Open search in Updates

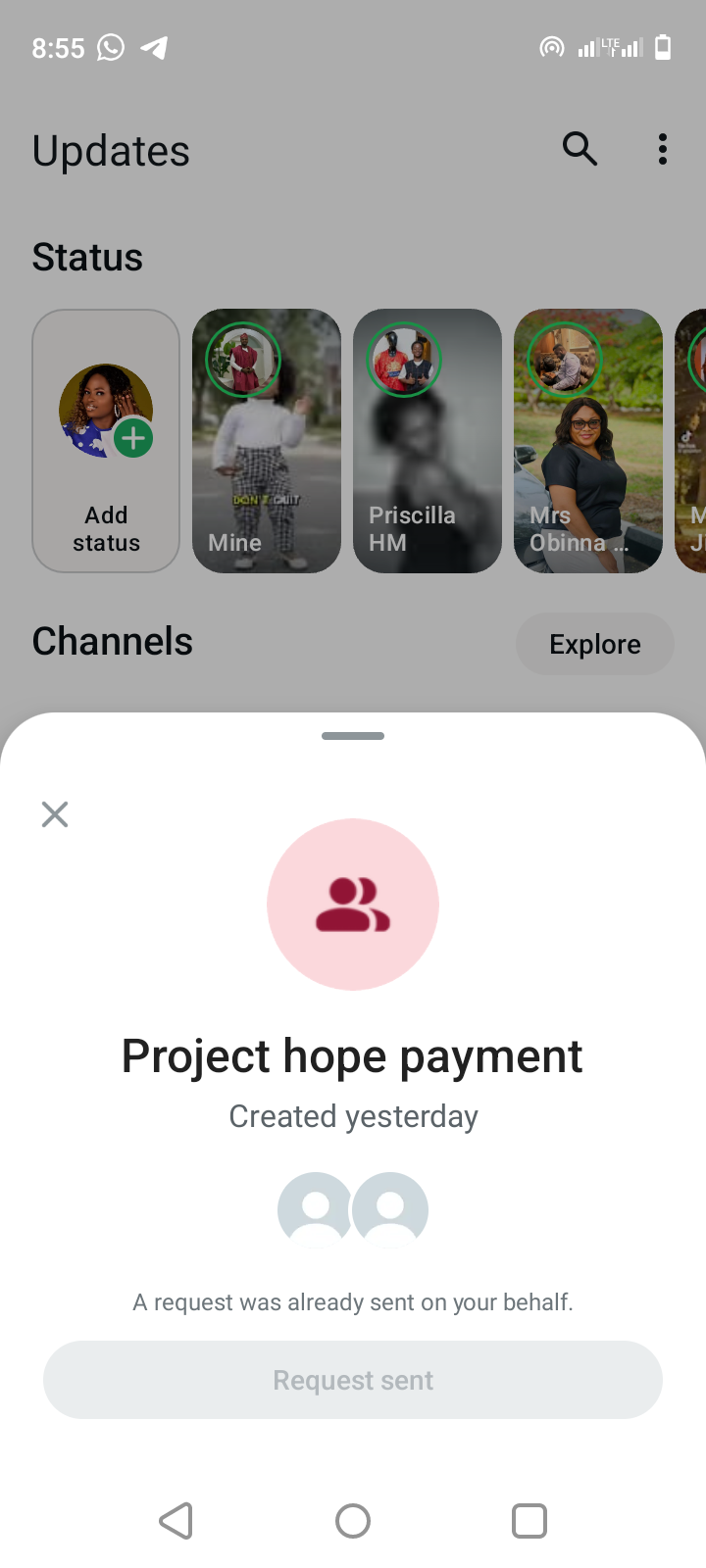[580, 150]
